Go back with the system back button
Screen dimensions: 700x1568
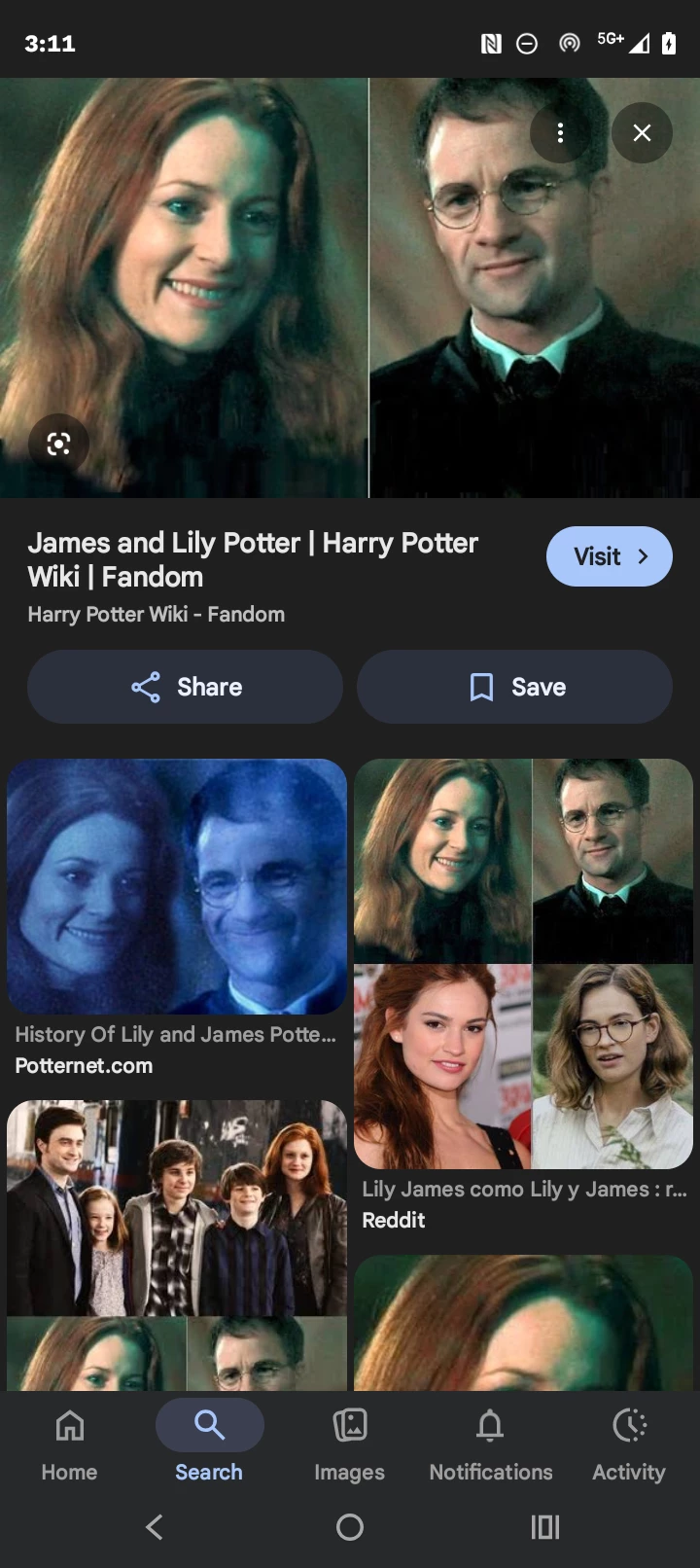pyautogui.click(x=154, y=1527)
